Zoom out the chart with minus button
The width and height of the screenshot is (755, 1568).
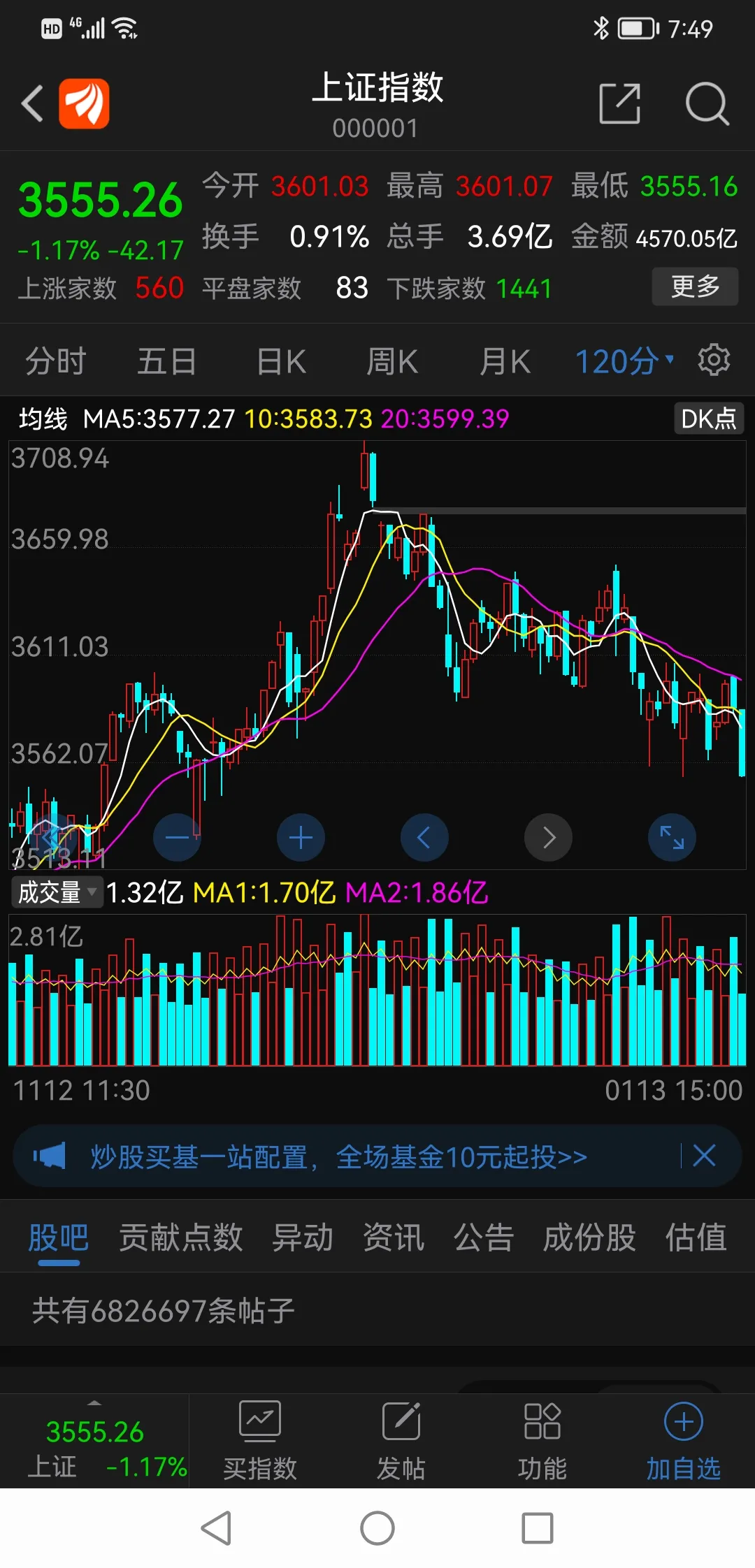click(x=178, y=837)
